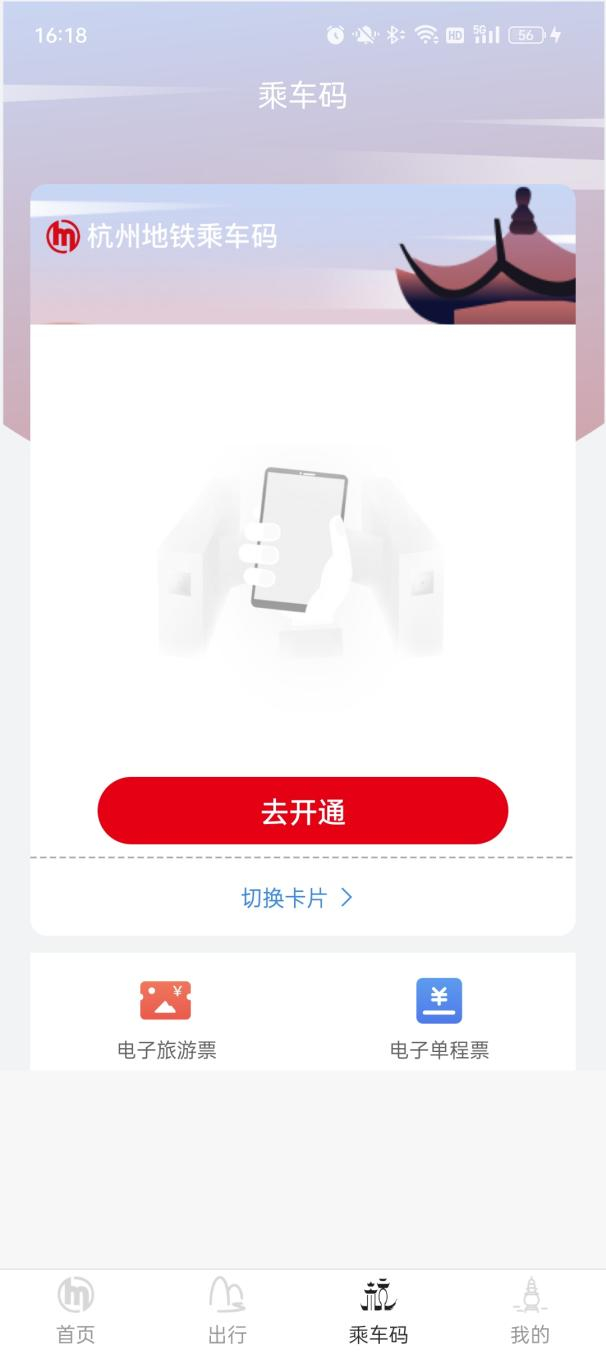Go to the 出行 tab

tap(227, 1310)
